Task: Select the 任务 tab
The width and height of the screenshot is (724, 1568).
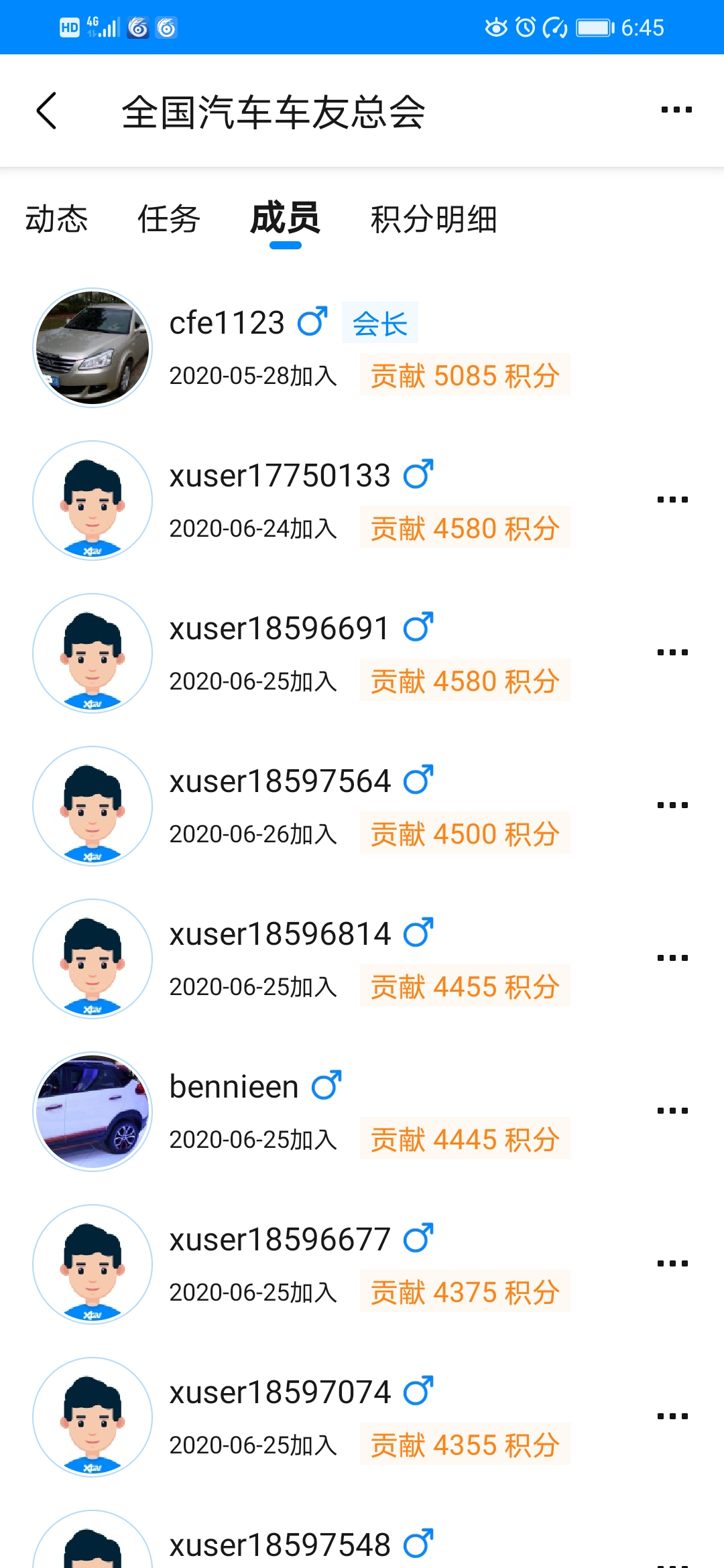Action: pos(169,219)
